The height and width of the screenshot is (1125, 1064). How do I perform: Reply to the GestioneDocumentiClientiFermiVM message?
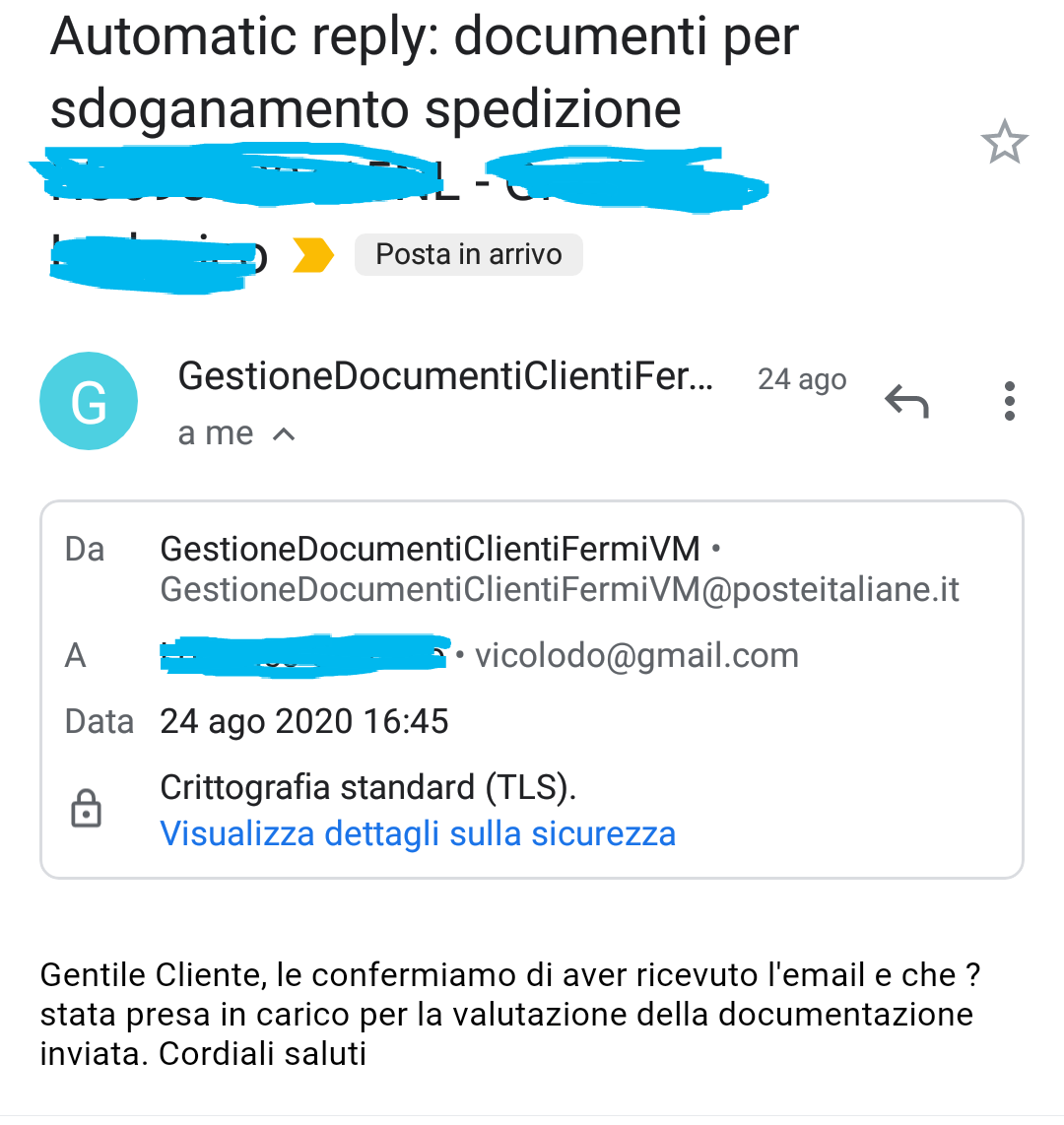(x=906, y=401)
